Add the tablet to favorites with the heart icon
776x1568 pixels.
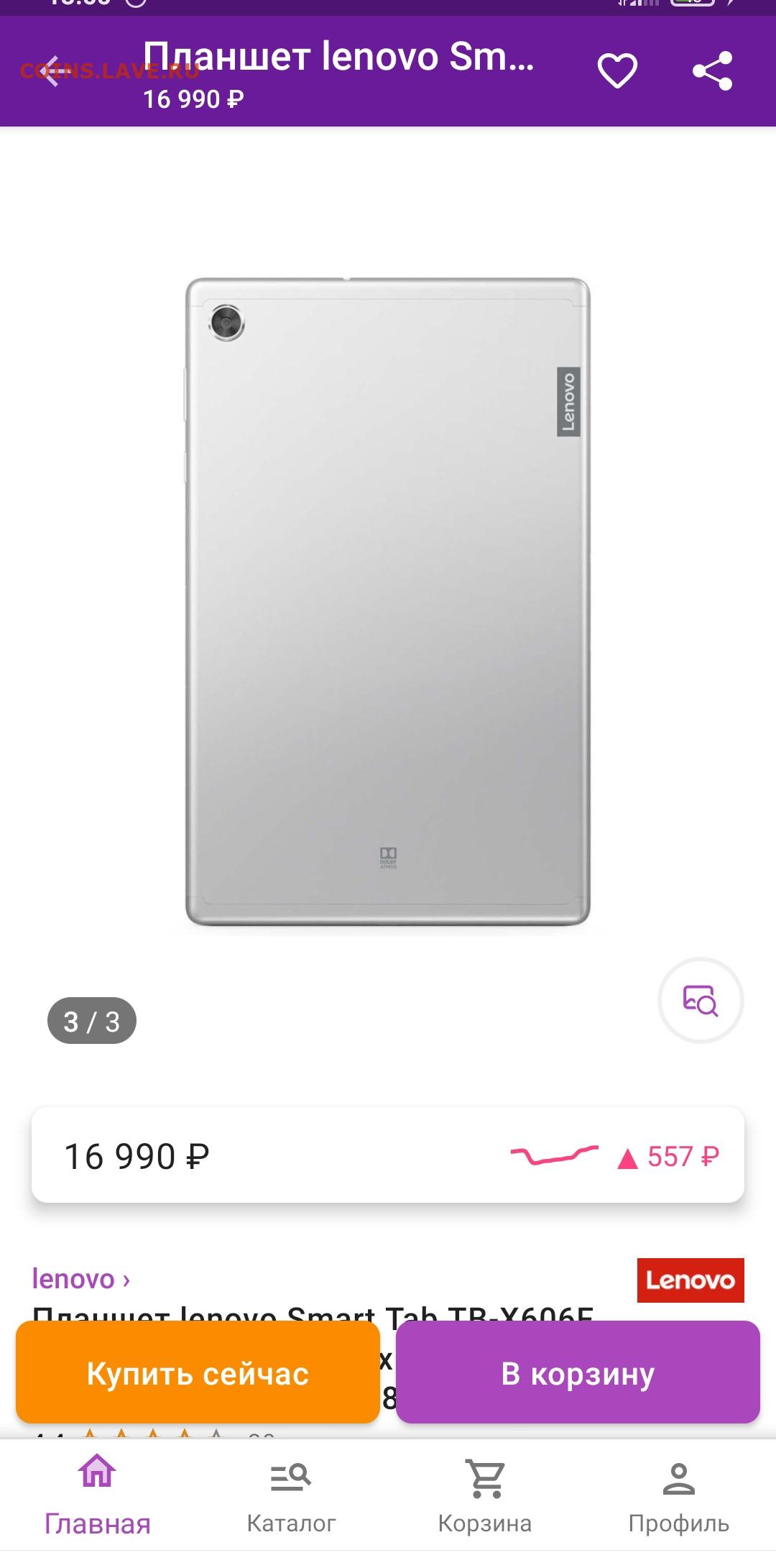(618, 71)
